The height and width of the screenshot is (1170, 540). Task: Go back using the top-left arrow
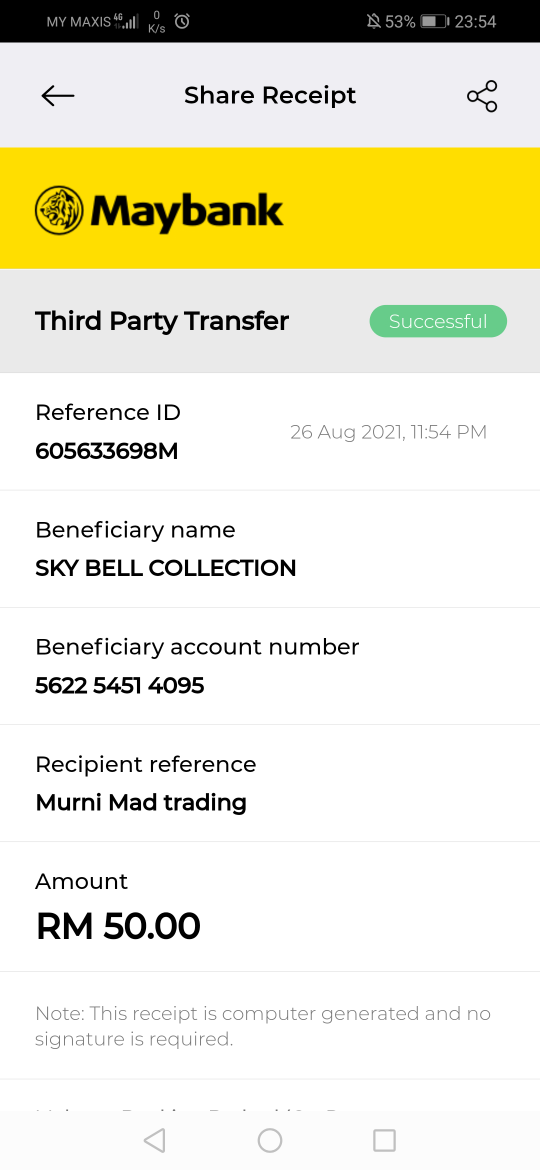click(57, 96)
